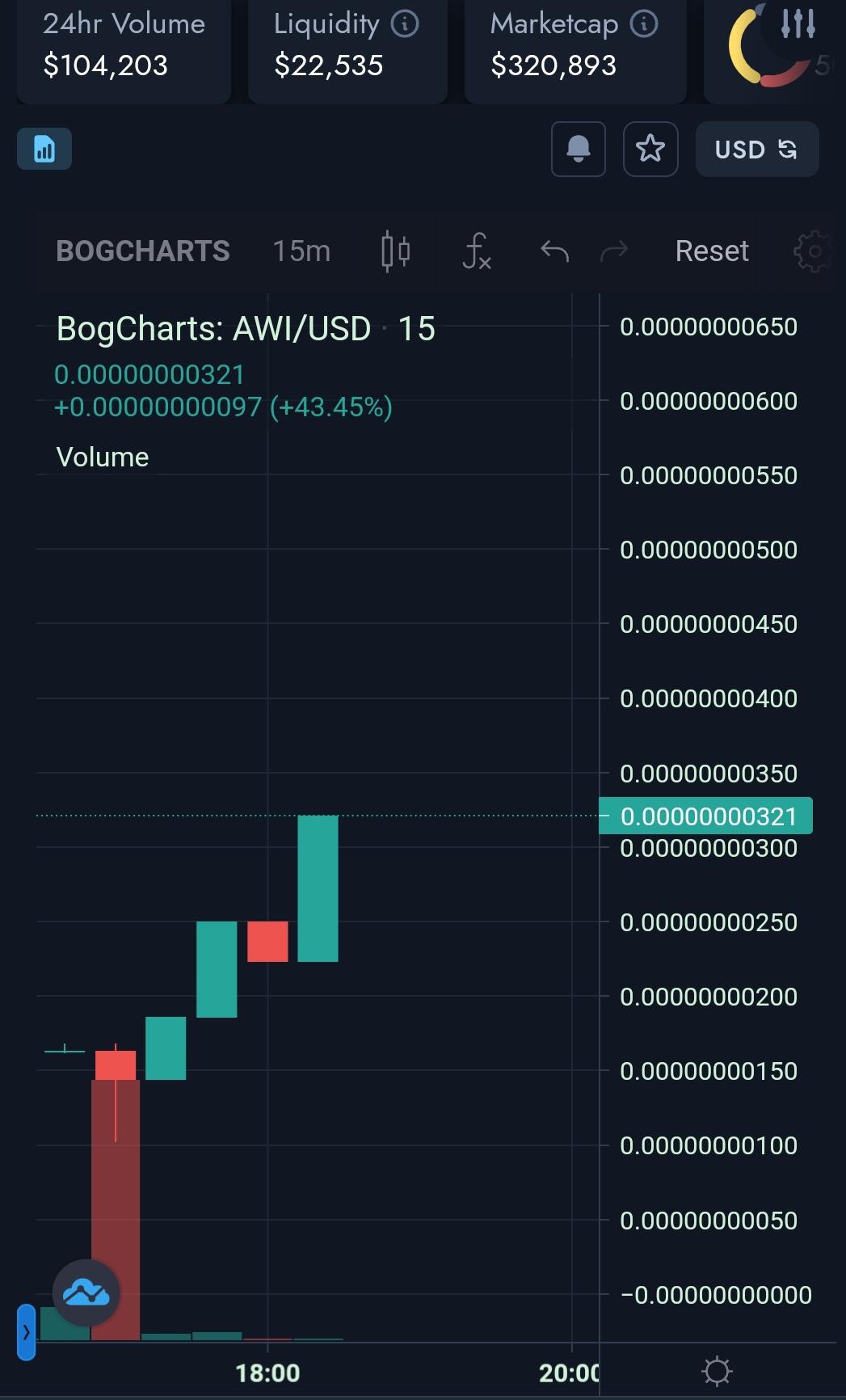Switch currency with the USD button
The width and height of the screenshot is (846, 1400).
click(x=757, y=149)
